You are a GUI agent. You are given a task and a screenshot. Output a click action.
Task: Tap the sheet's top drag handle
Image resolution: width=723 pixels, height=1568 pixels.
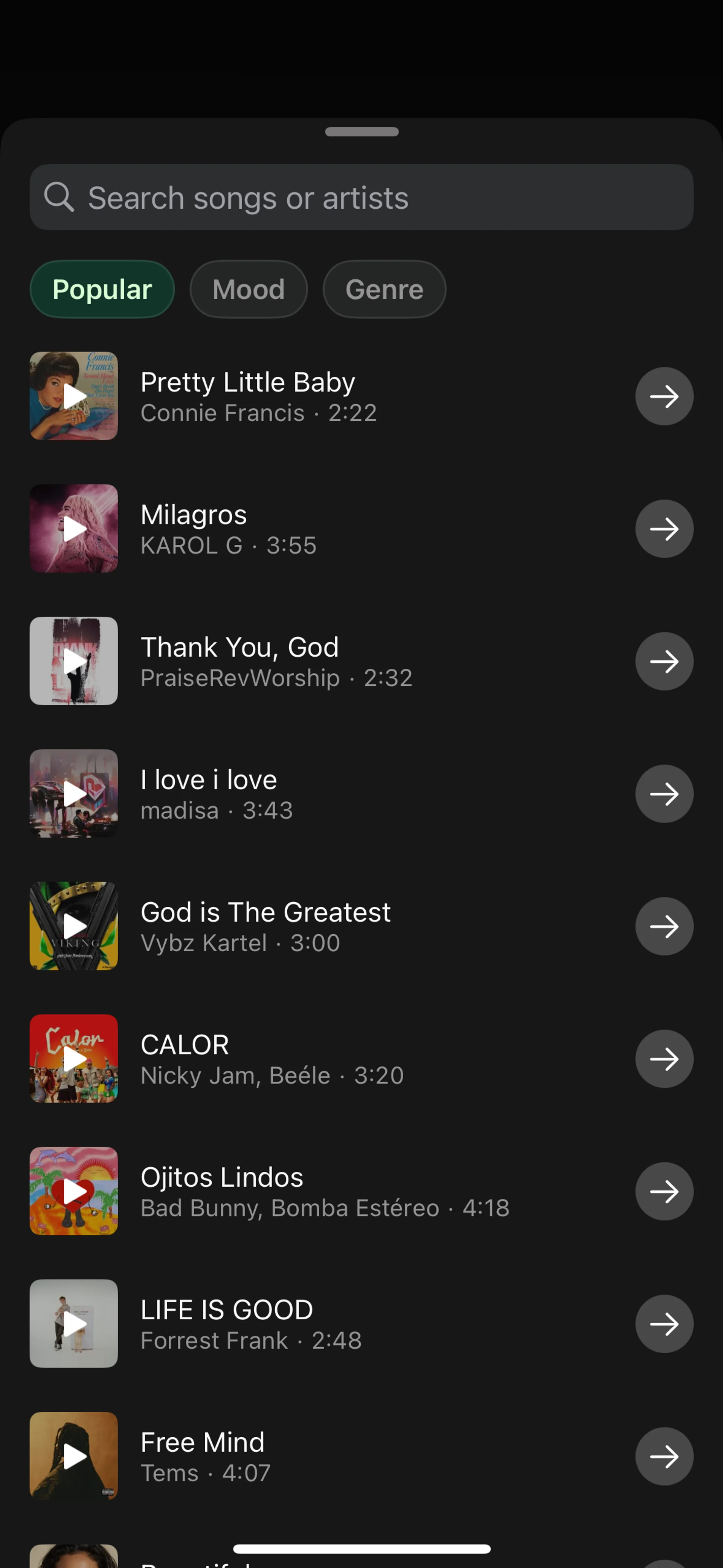point(361,132)
